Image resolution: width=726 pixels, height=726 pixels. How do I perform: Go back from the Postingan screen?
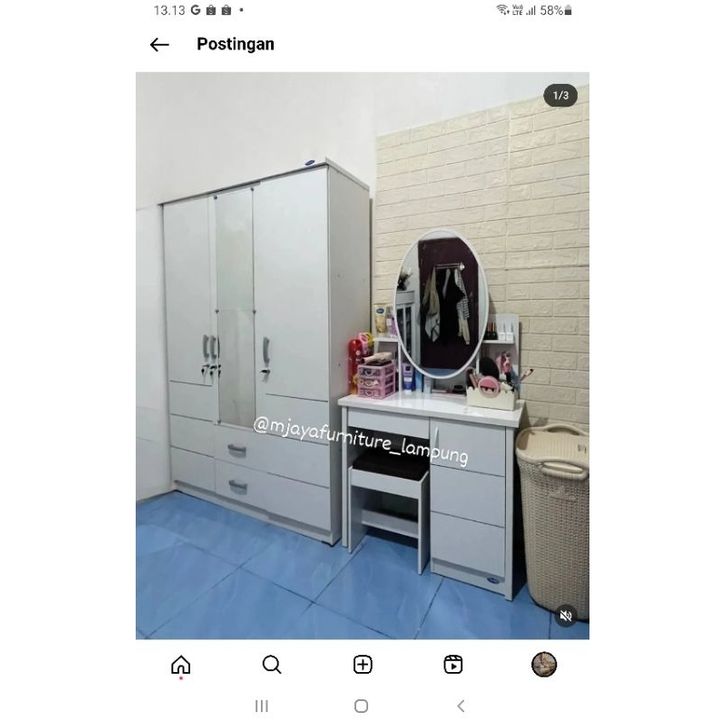pos(159,44)
